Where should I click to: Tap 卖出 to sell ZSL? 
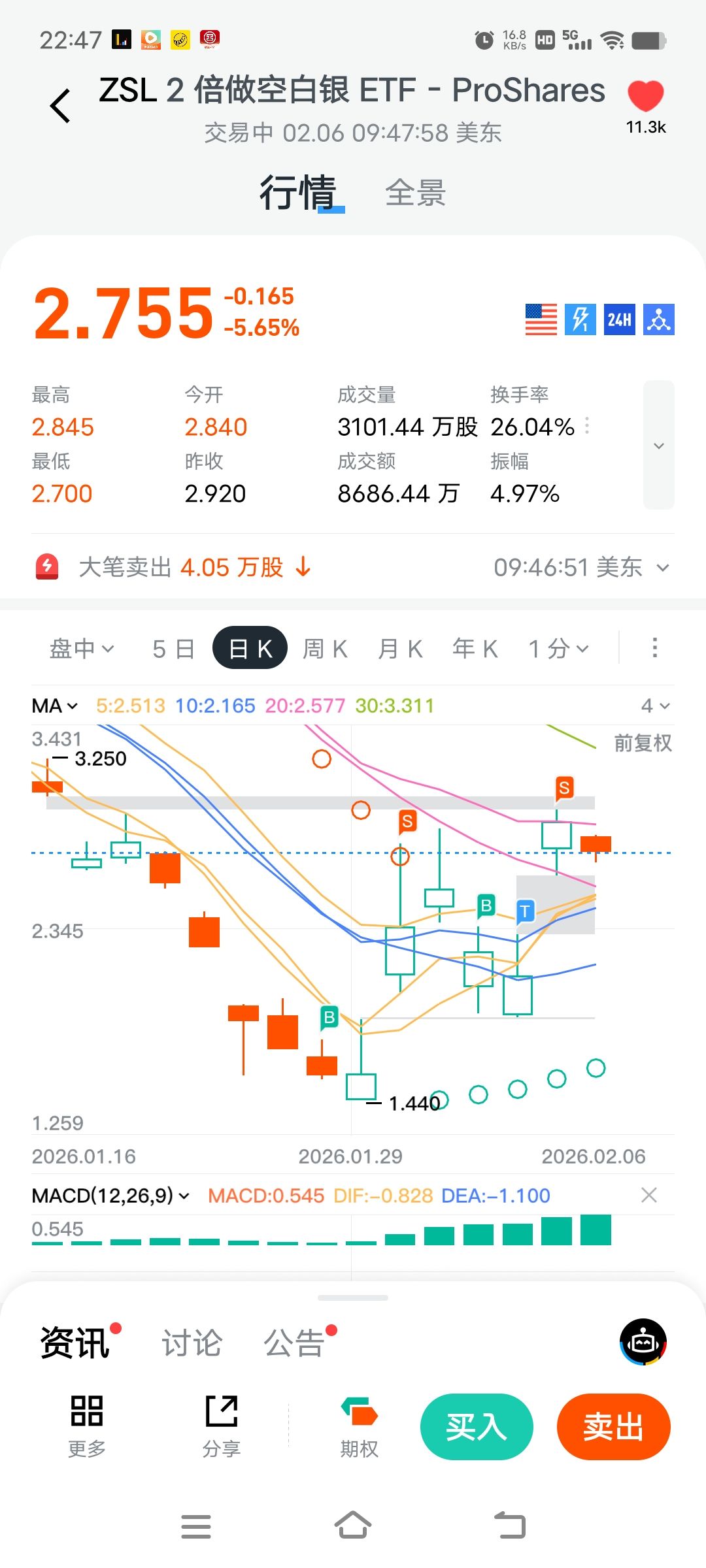(x=613, y=1427)
